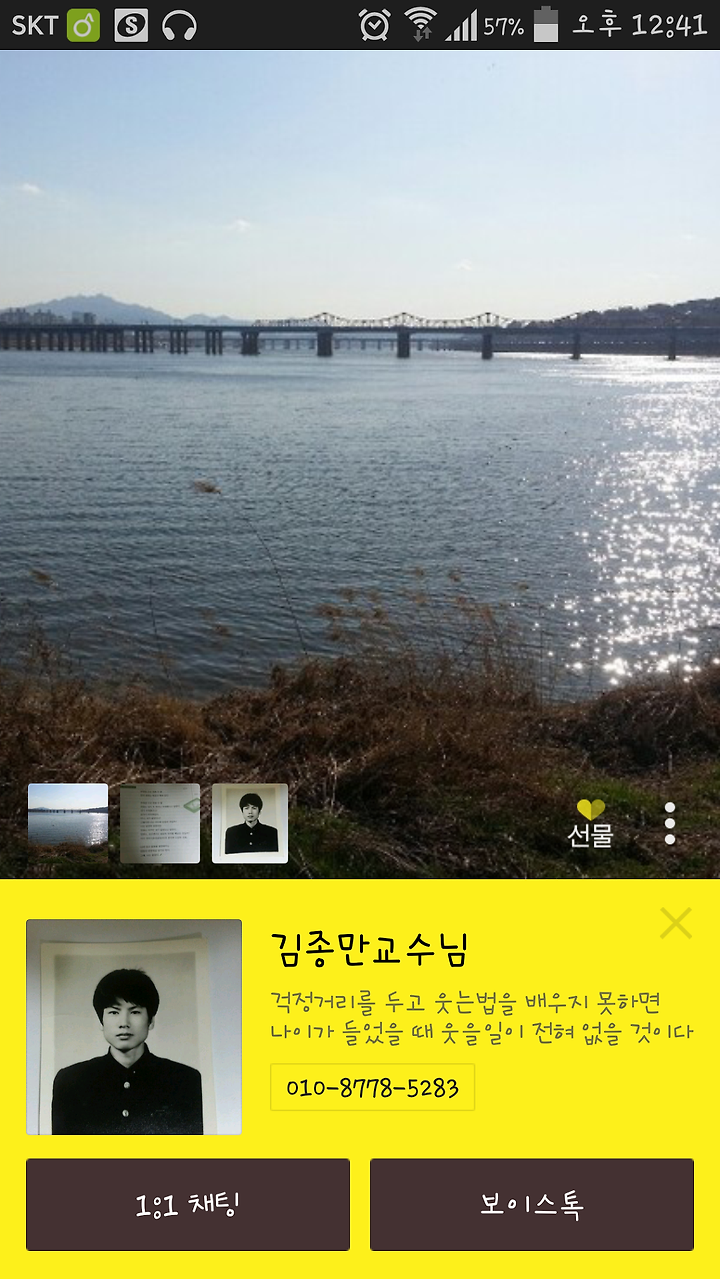Select the river bridge thumbnail
The image size is (720, 1279).
pyautogui.click(x=68, y=823)
